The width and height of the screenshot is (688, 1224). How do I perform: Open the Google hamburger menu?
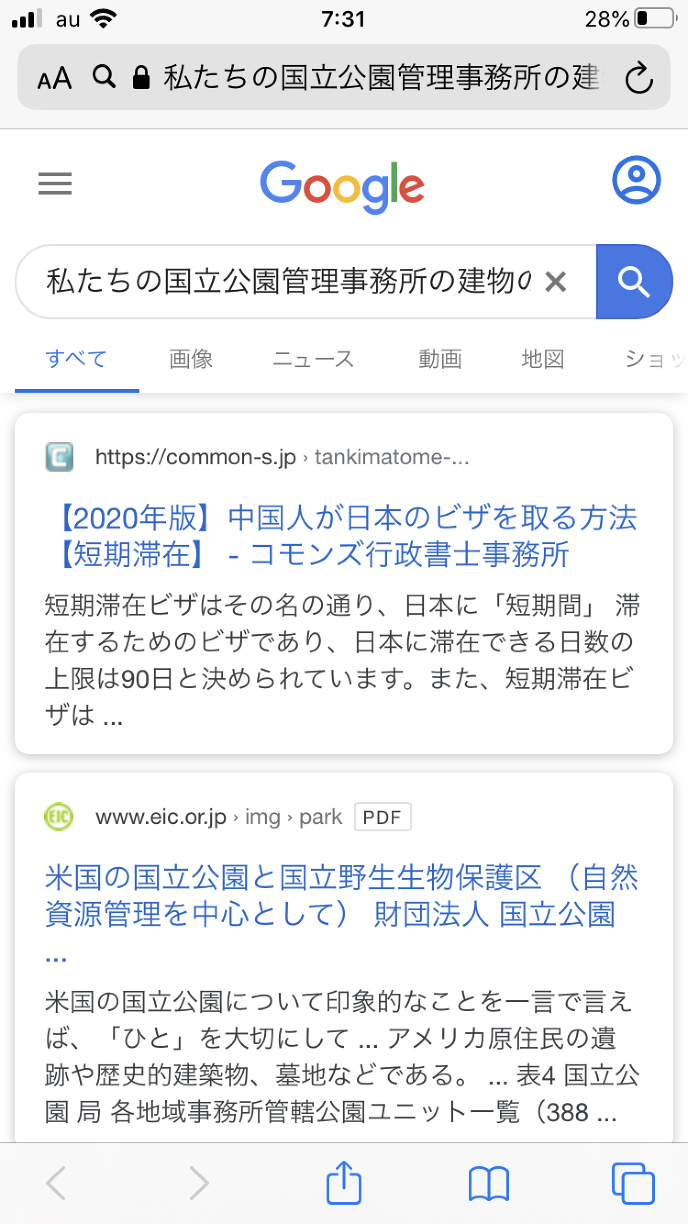(x=55, y=184)
